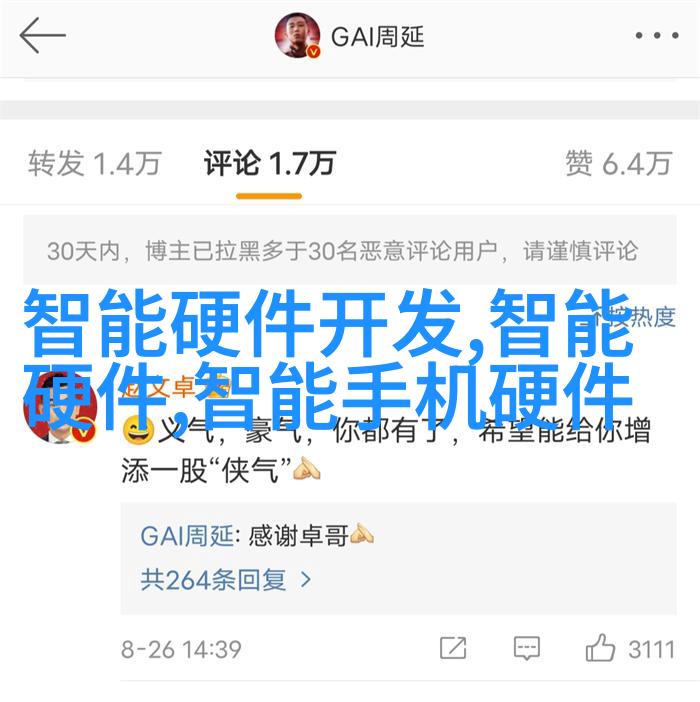Expand the 共264条回复 replies thread
This screenshot has height=702, width=700.
pyautogui.click(x=226, y=579)
